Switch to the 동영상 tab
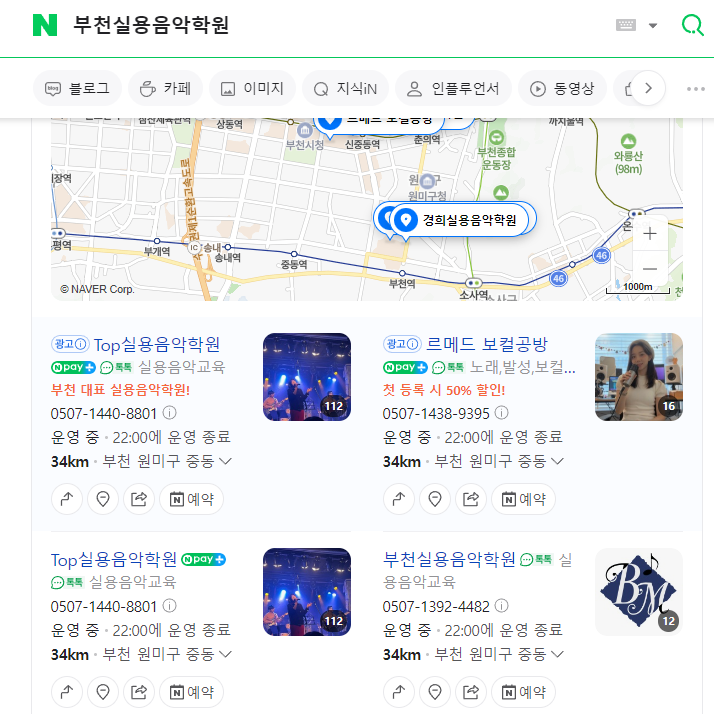This screenshot has height=714, width=714. (561, 88)
